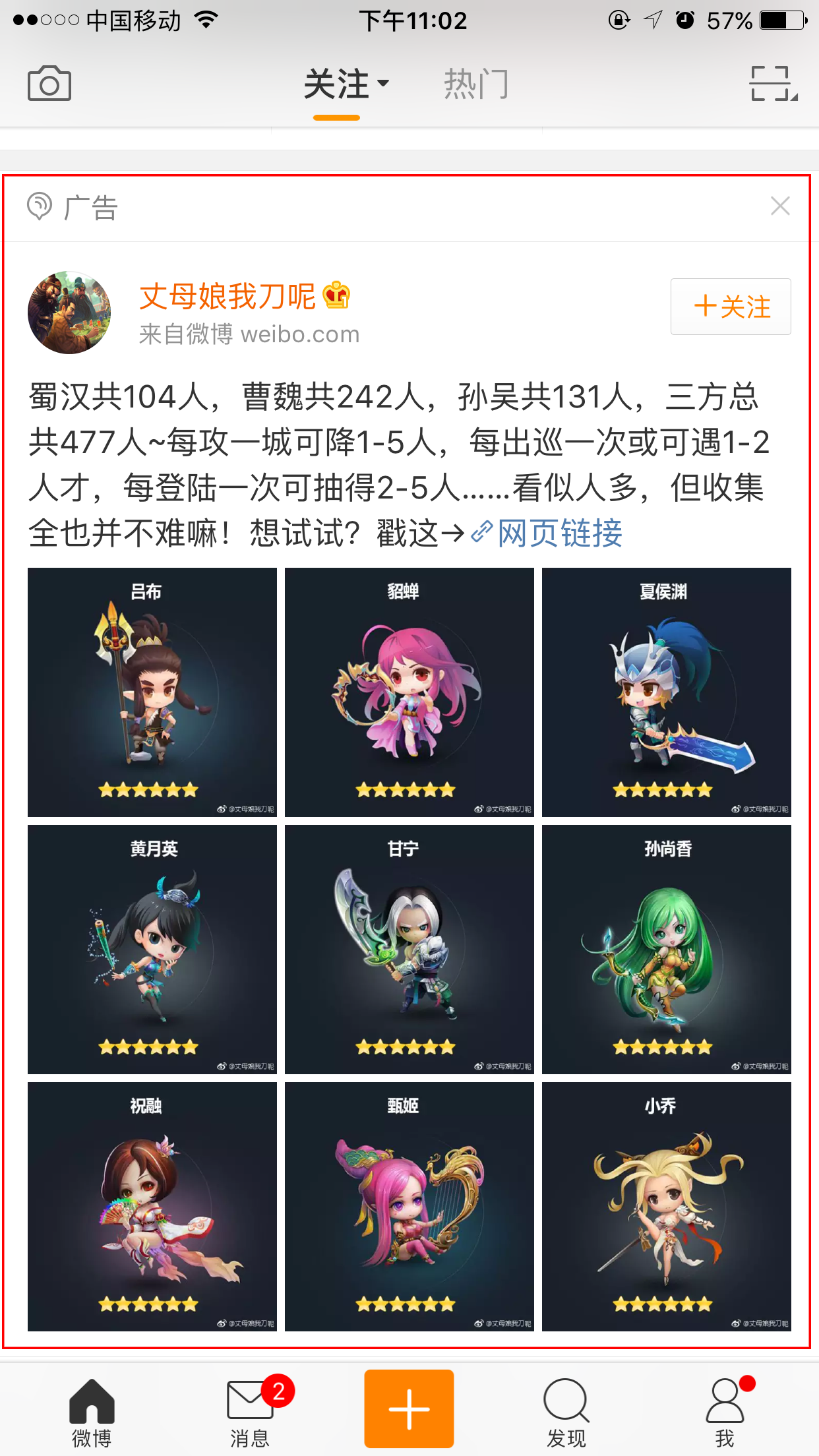Compose a new post with plus
This screenshot has height=1456, width=819.
409,1409
